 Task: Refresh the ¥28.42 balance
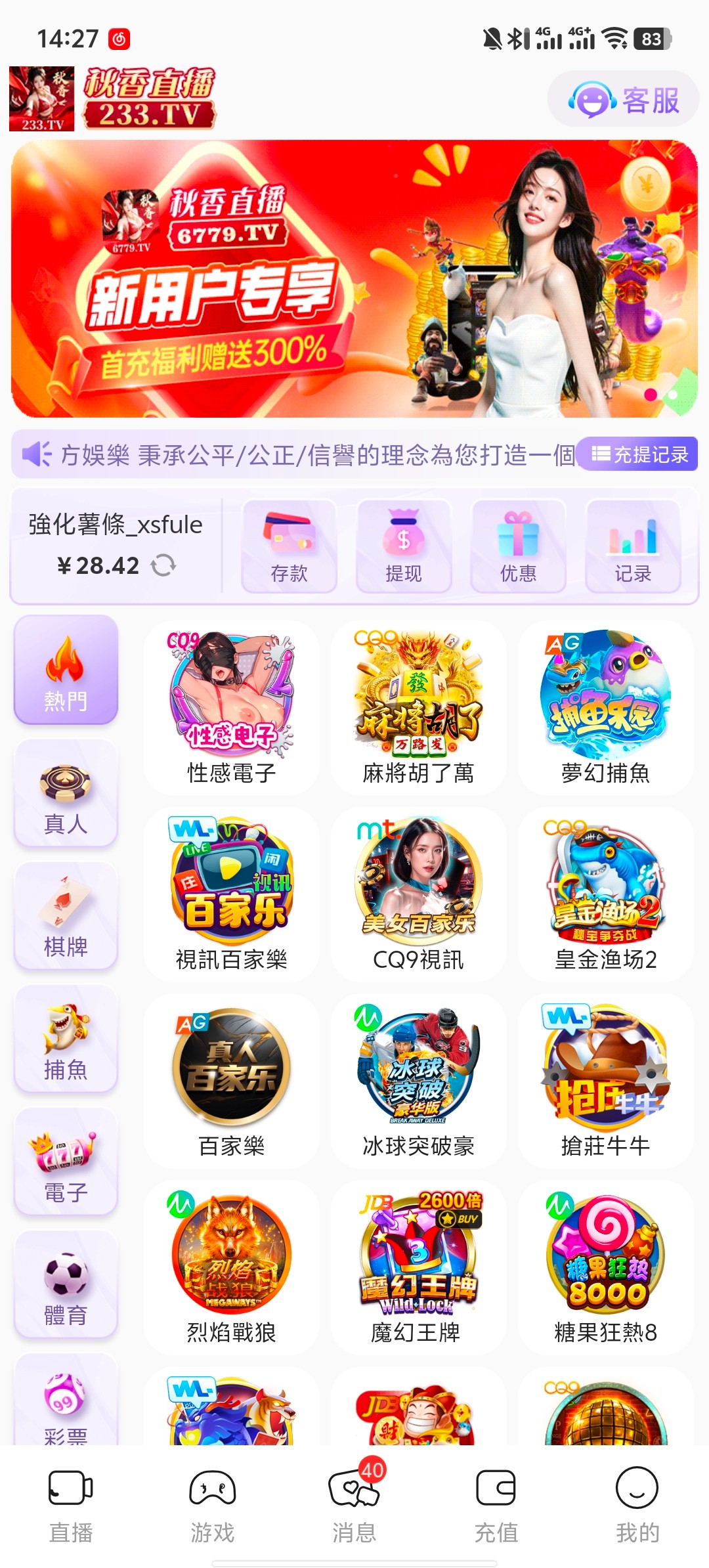tap(163, 565)
